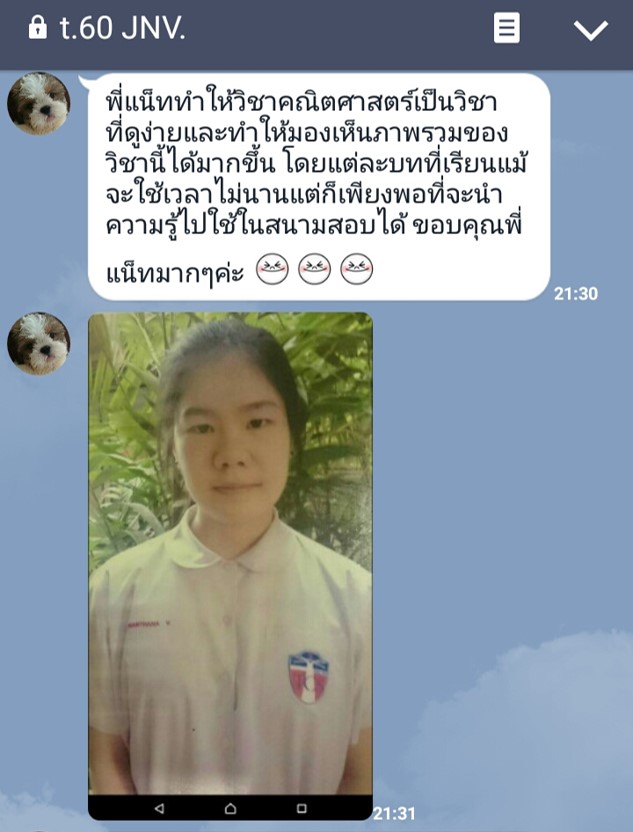Open sender's profile avatar beside the text message
The image size is (633, 832).
(x=39, y=103)
